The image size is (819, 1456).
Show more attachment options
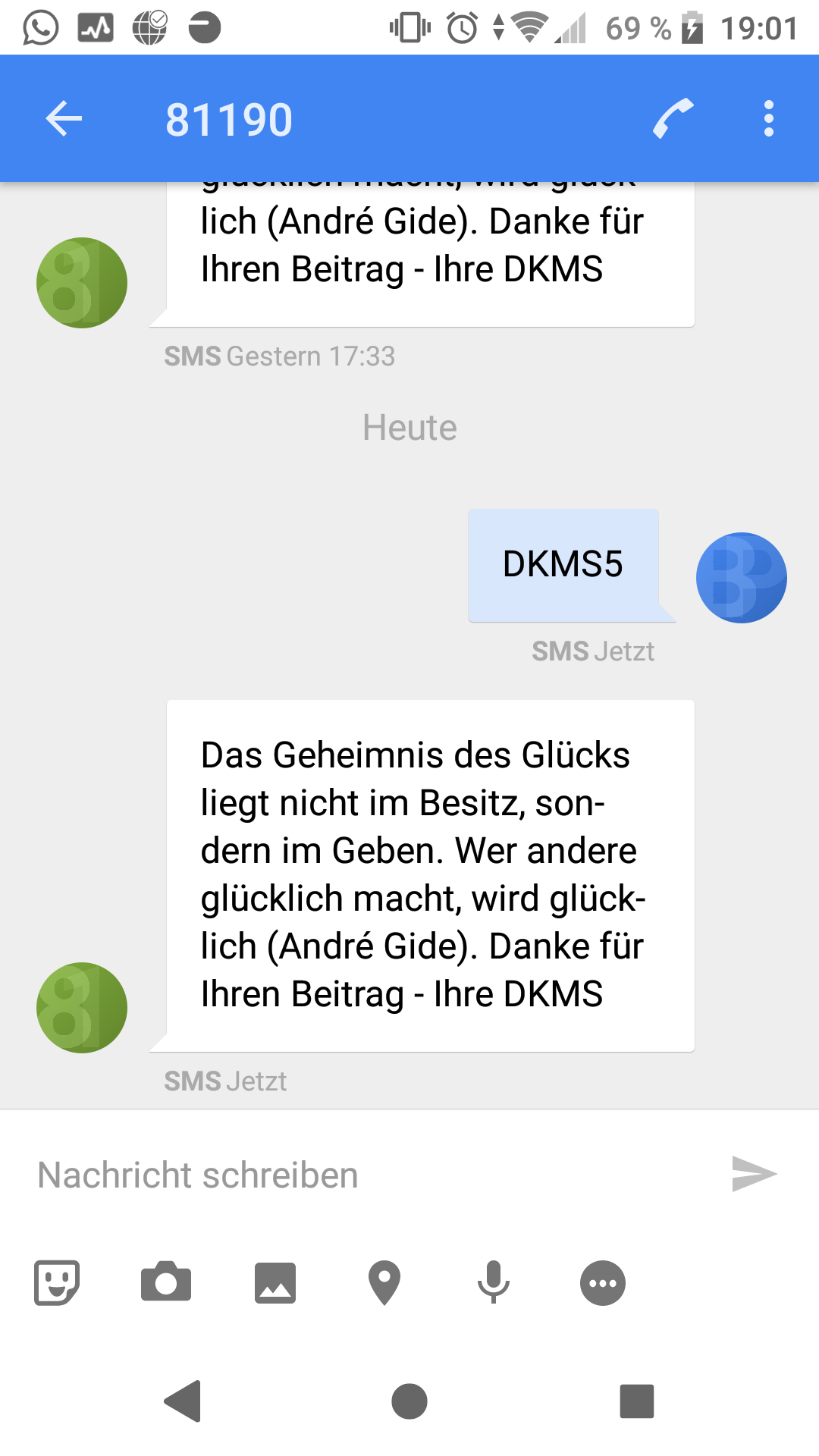tap(603, 1283)
